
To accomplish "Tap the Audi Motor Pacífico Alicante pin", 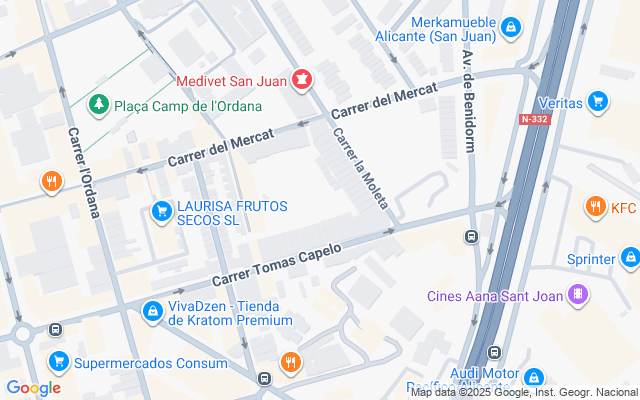I will pos(533,378).
